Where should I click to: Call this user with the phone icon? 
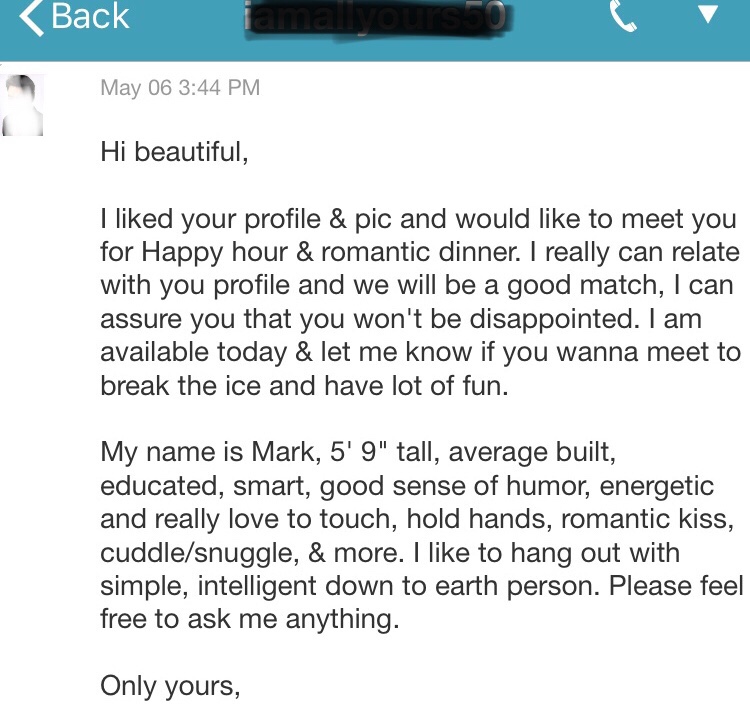622,17
